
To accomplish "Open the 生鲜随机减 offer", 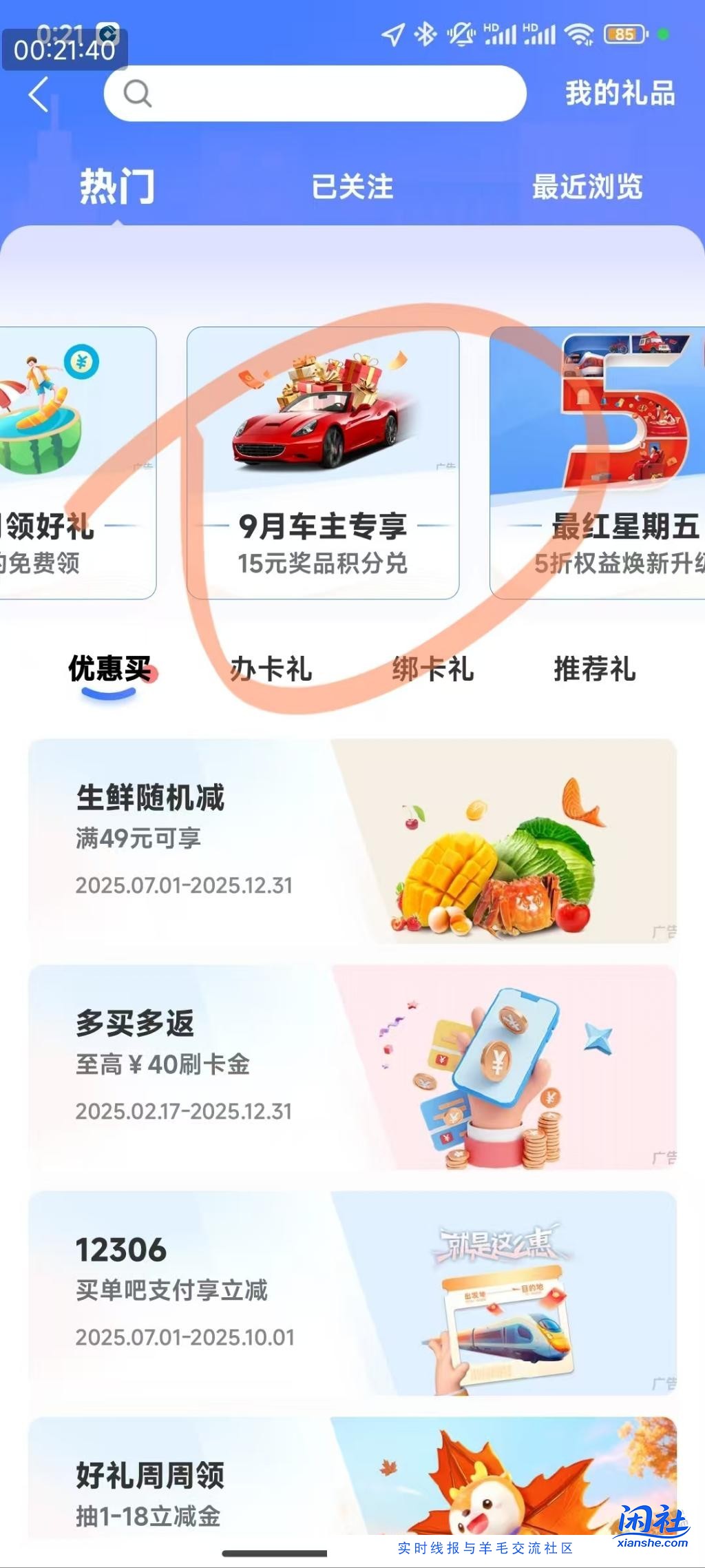I will click(x=352, y=841).
